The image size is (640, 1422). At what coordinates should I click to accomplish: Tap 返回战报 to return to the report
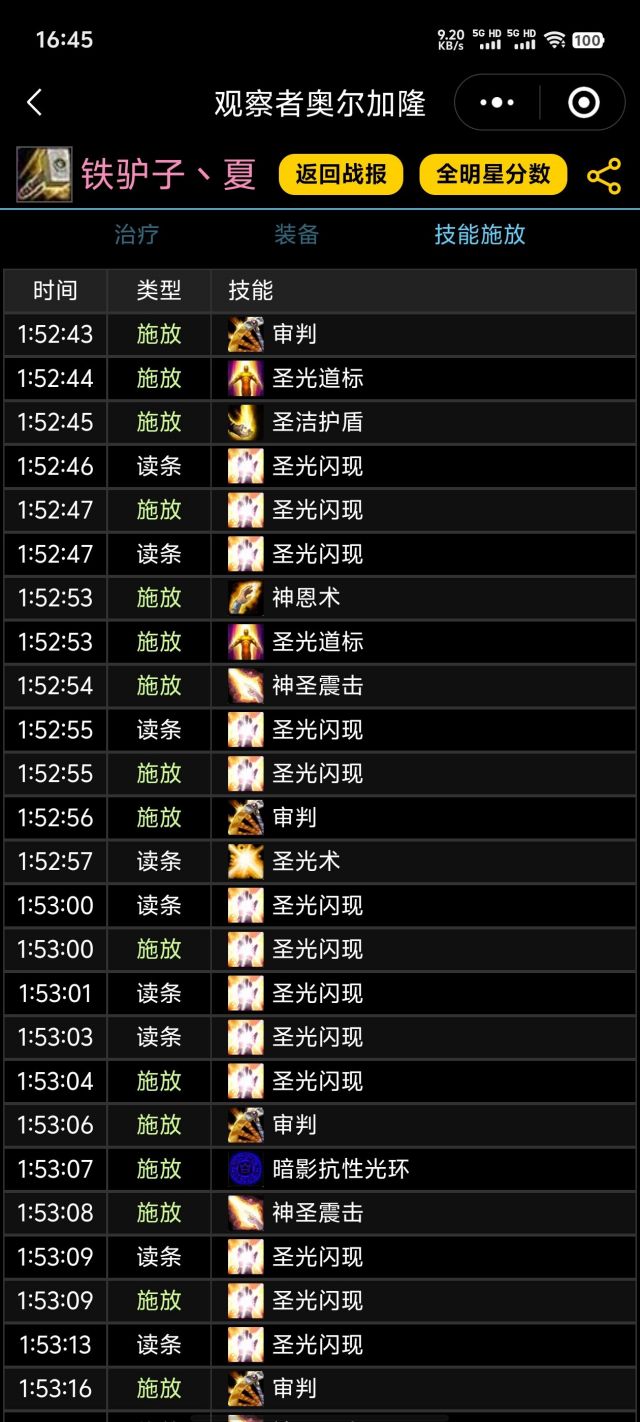[341, 174]
